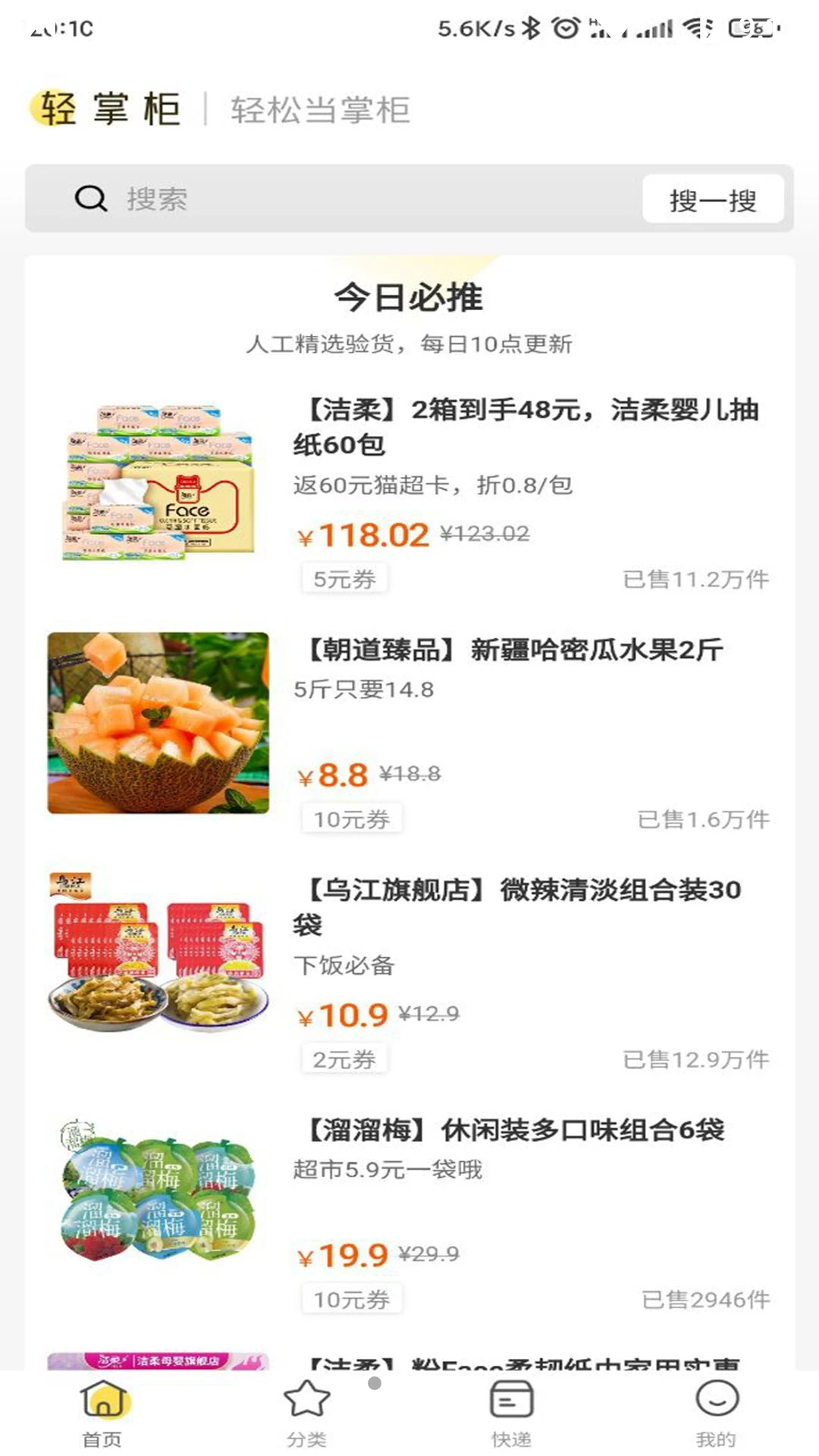The height and width of the screenshot is (1456, 819).
Task: Open the 我的 tab
Action: (716, 1414)
